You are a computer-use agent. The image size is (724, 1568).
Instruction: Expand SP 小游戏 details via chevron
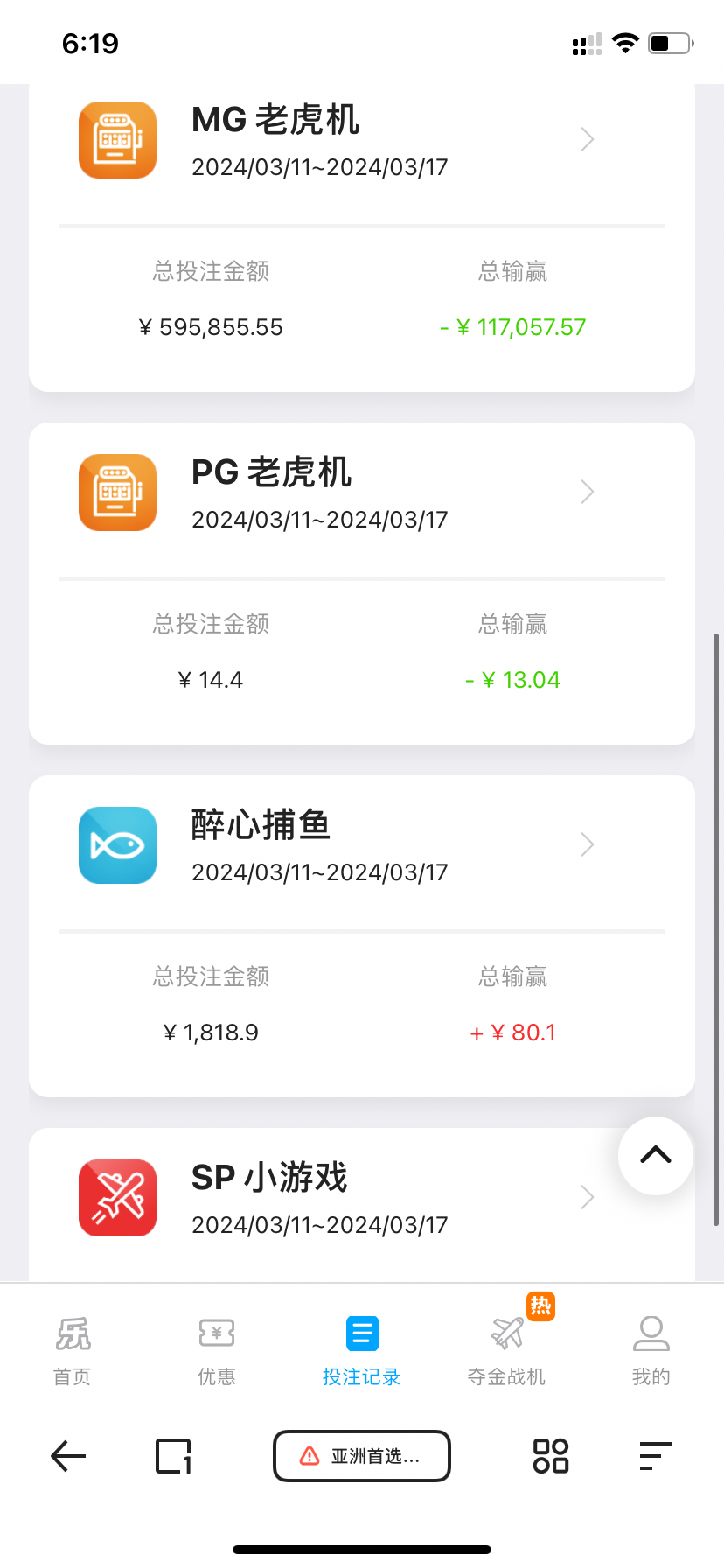point(587,1198)
